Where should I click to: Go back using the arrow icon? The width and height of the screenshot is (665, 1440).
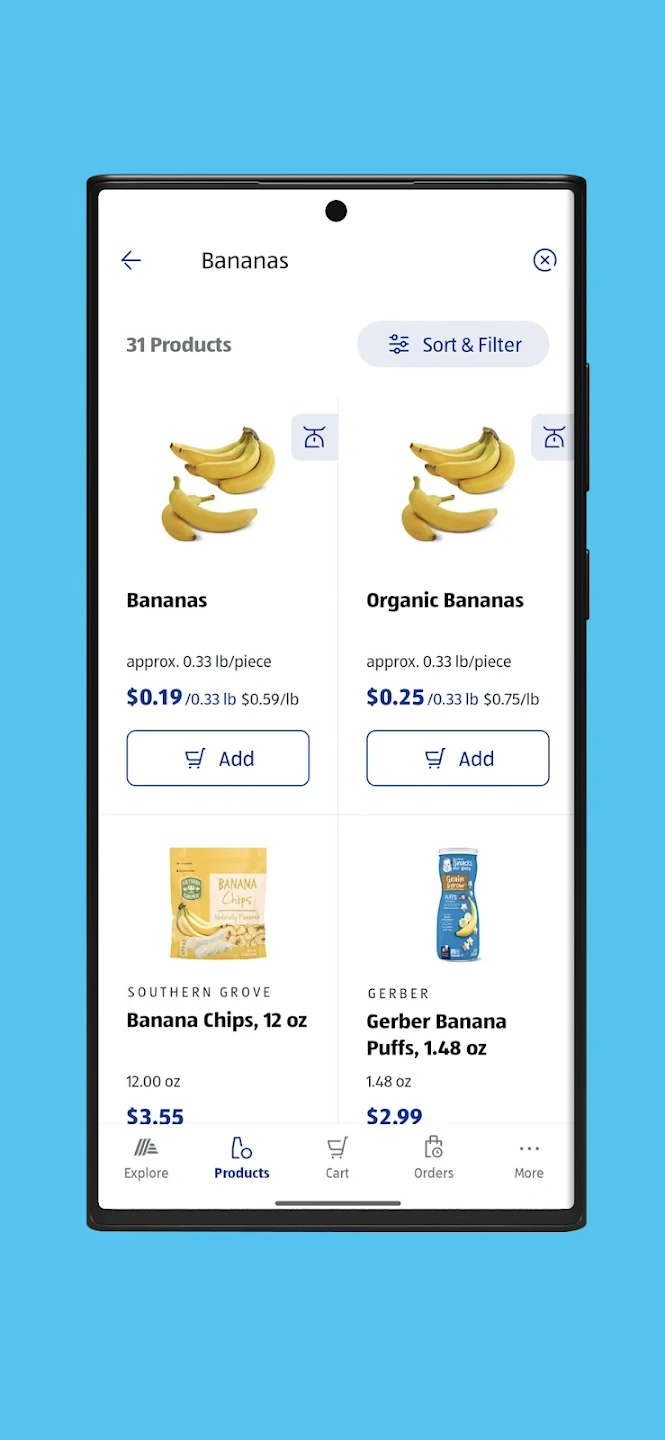pos(131,261)
